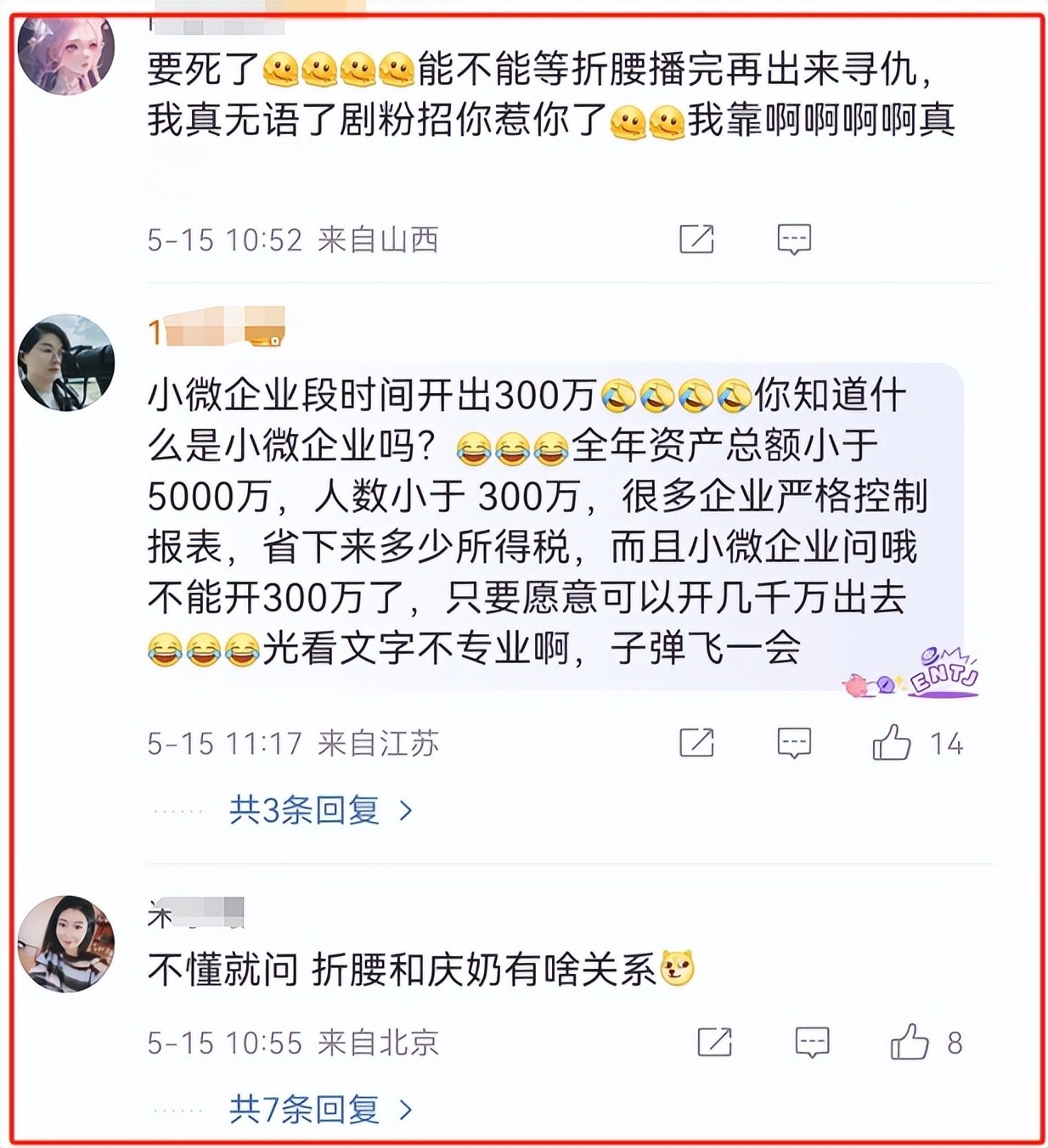
Task: Share the 不懂就问 comment from 北京
Action: (714, 1042)
